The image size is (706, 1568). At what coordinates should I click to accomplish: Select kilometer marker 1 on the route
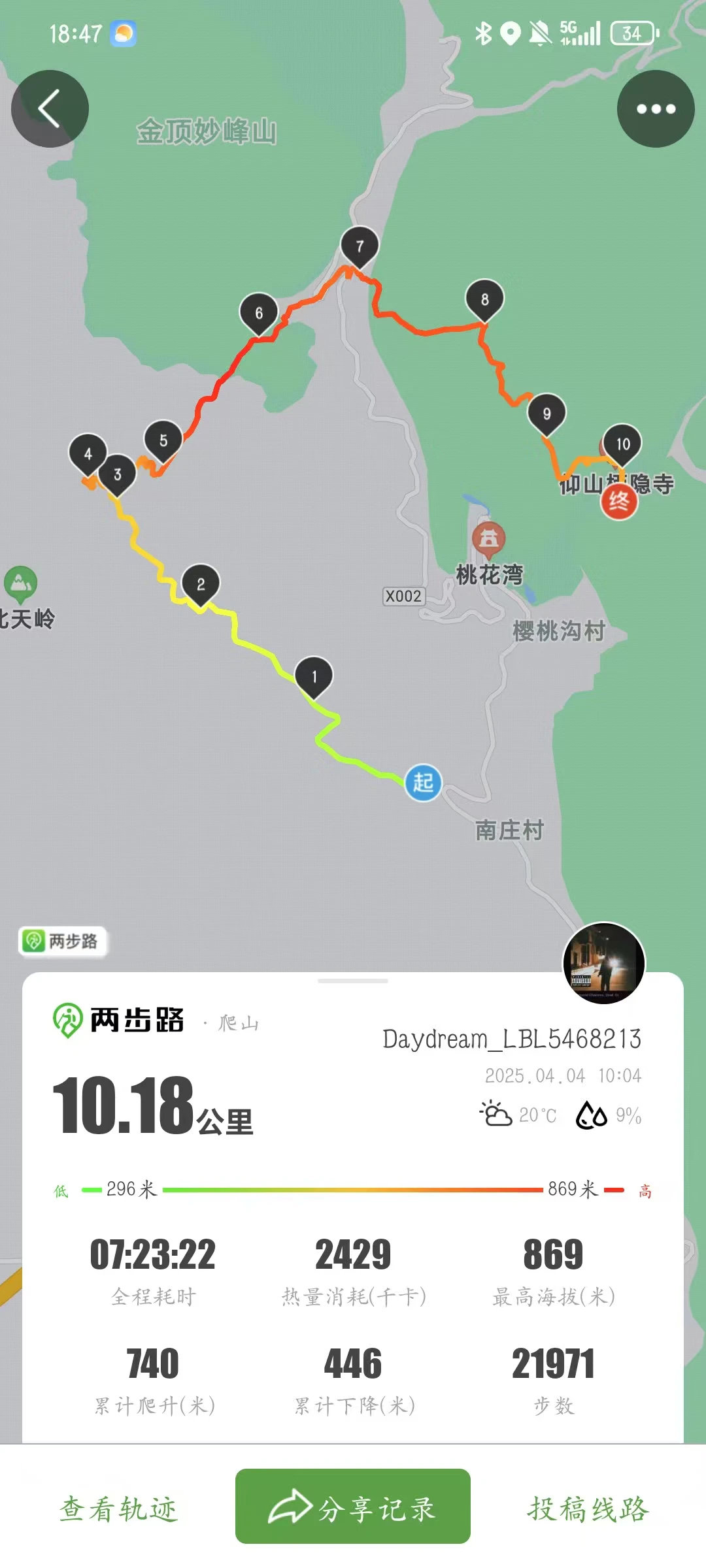coord(314,676)
